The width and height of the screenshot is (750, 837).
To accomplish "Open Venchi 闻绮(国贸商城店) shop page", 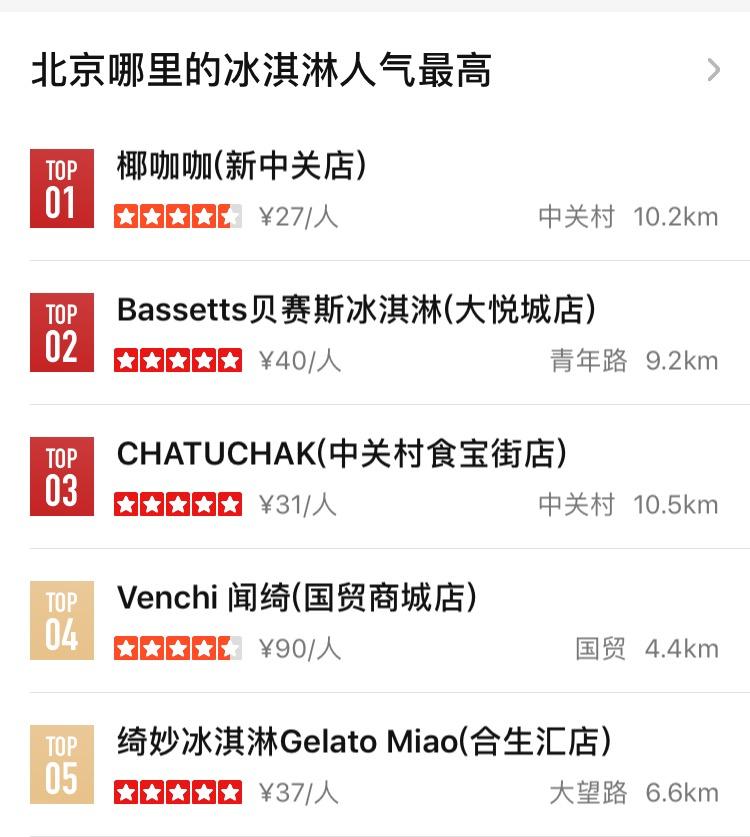I will 296,598.
